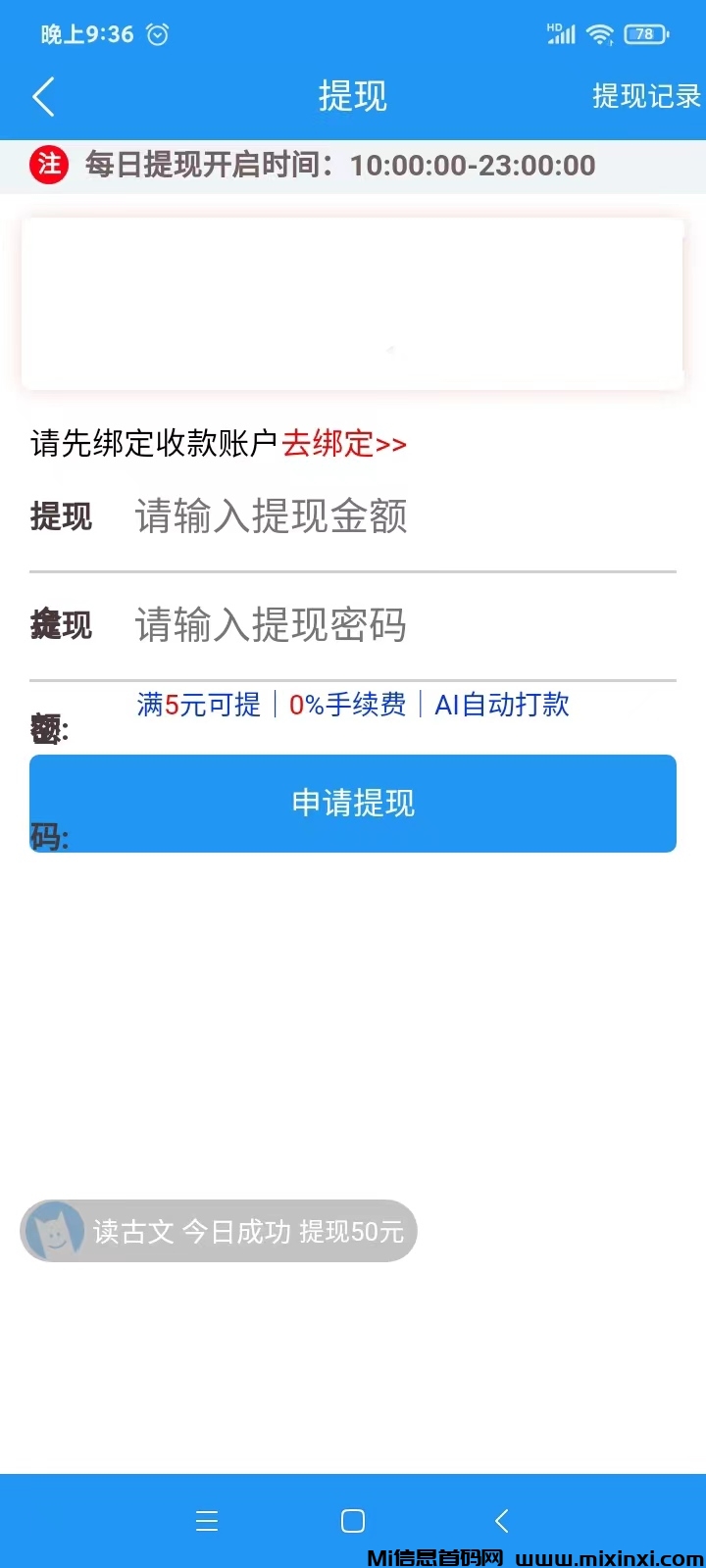Tap the alarm clock status bar icon
Screen dimensions: 706x1568
pos(157,33)
